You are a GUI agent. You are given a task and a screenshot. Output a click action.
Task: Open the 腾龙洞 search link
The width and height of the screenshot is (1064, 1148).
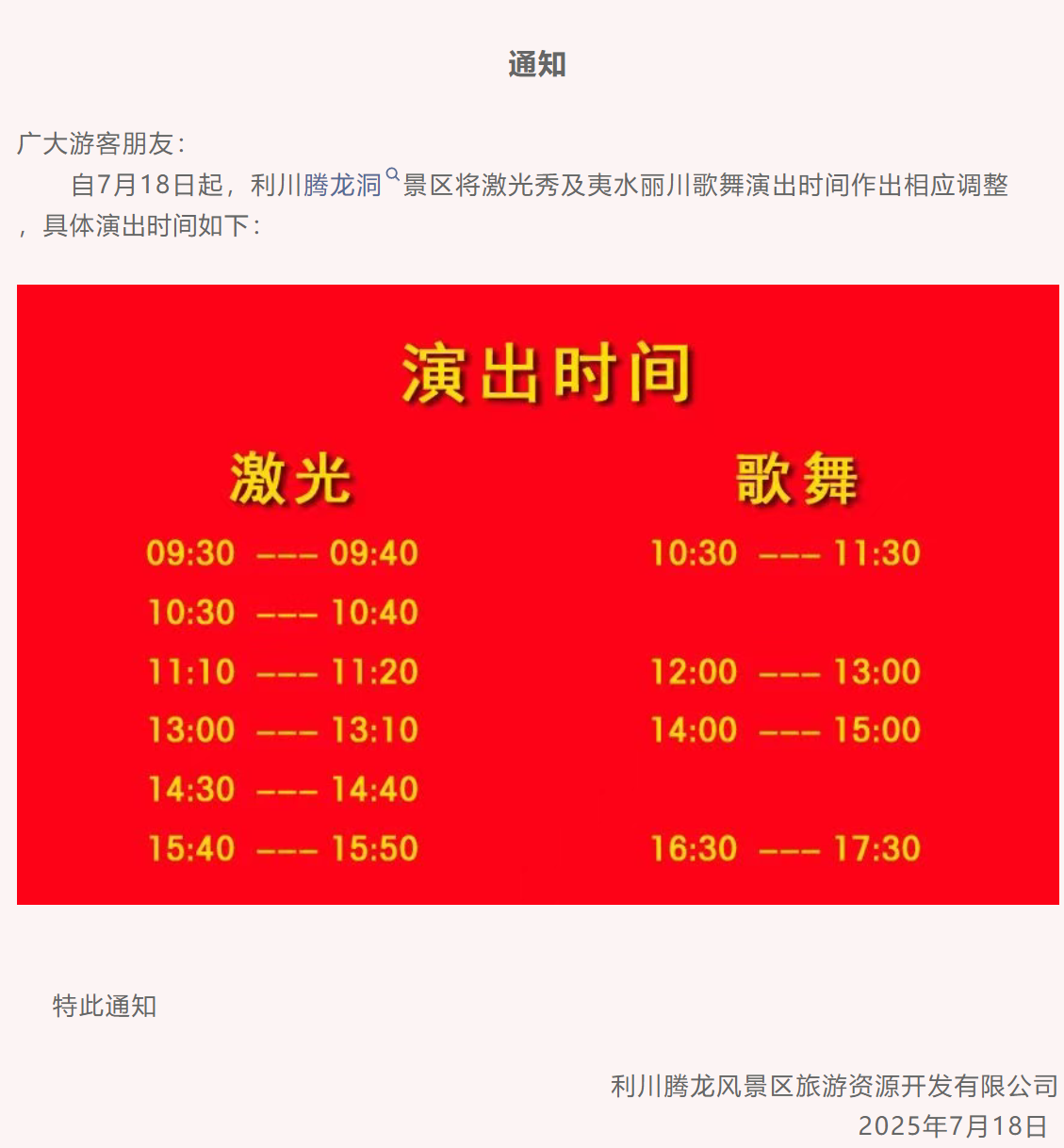coord(344,185)
